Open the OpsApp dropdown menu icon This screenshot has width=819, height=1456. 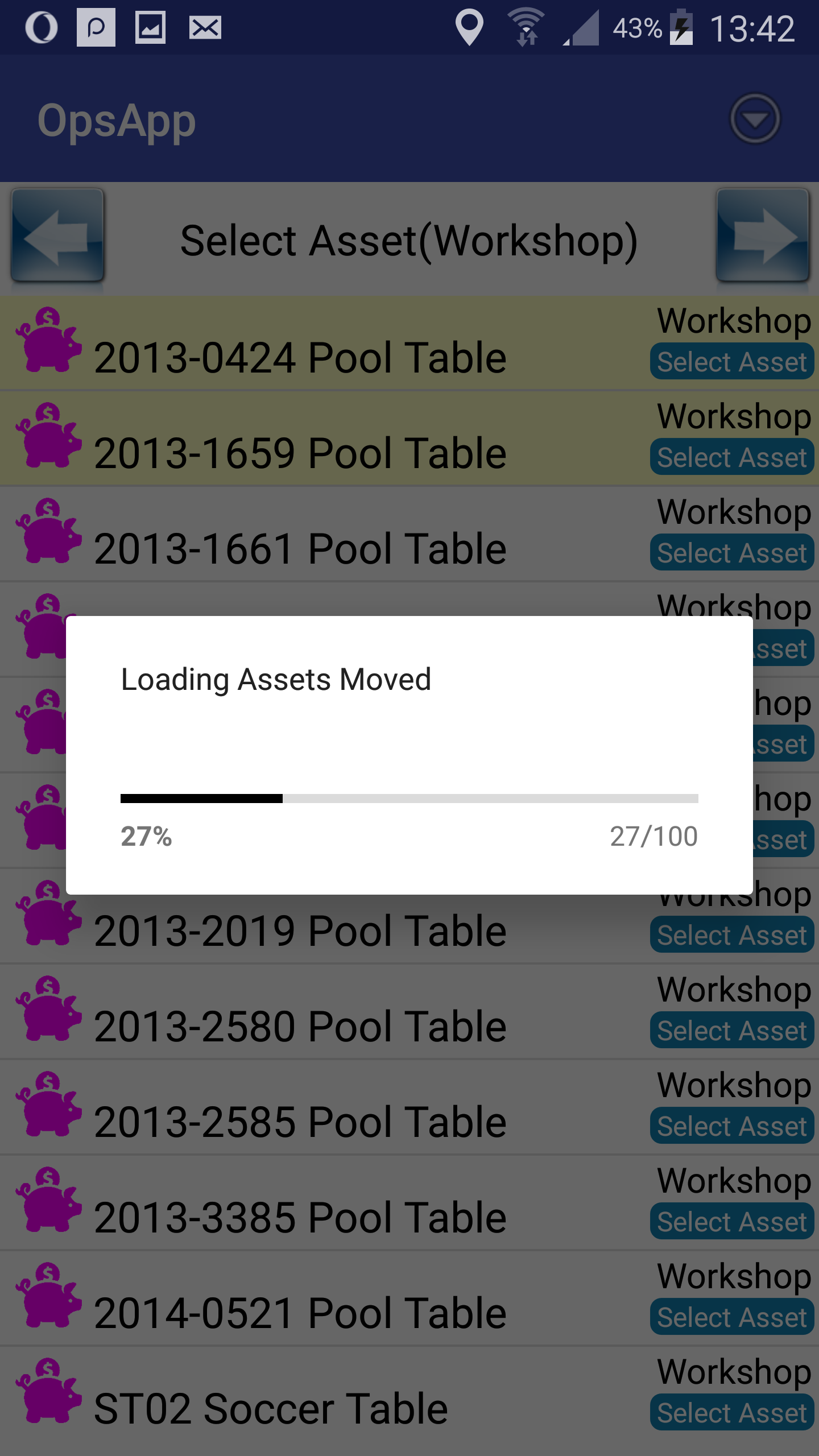[x=755, y=119]
